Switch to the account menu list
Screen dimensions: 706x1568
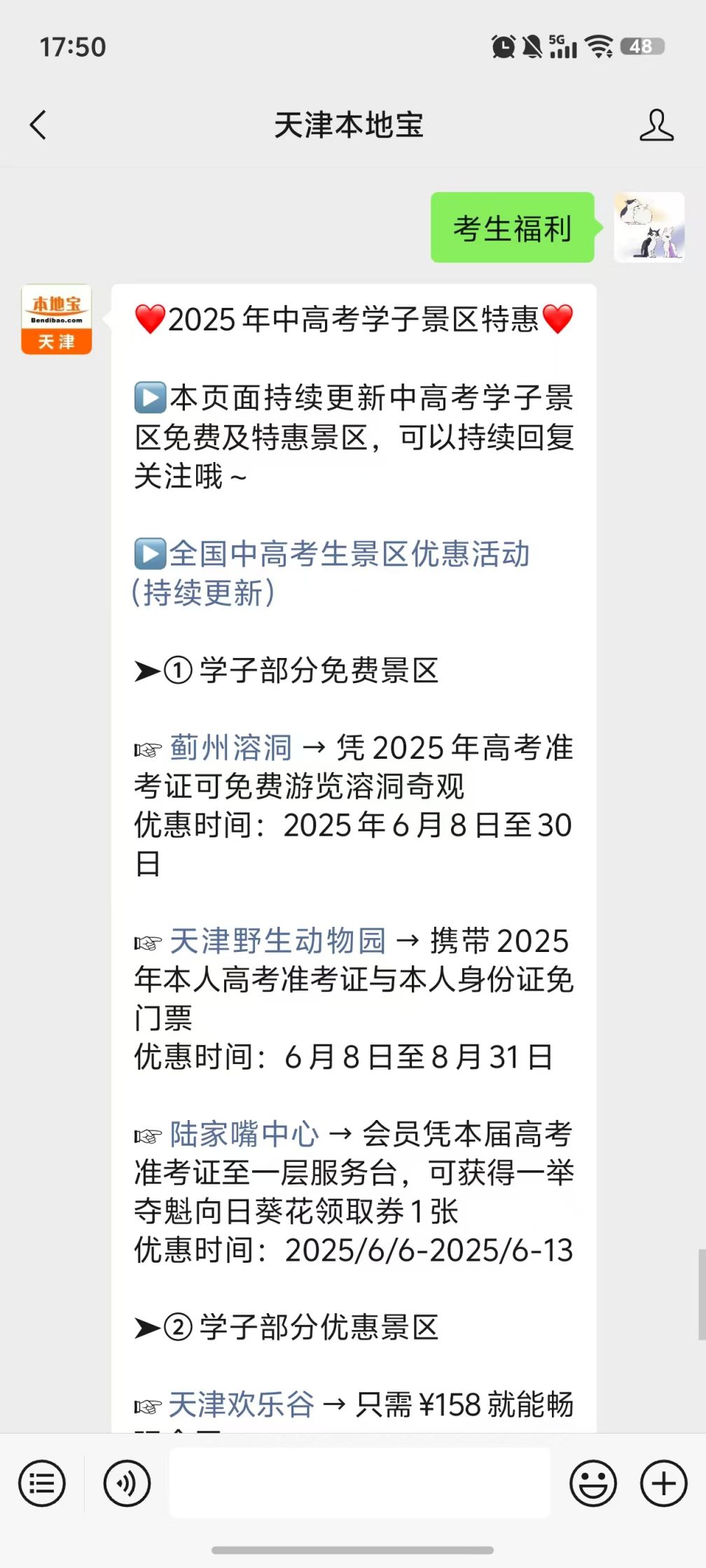[x=42, y=1483]
